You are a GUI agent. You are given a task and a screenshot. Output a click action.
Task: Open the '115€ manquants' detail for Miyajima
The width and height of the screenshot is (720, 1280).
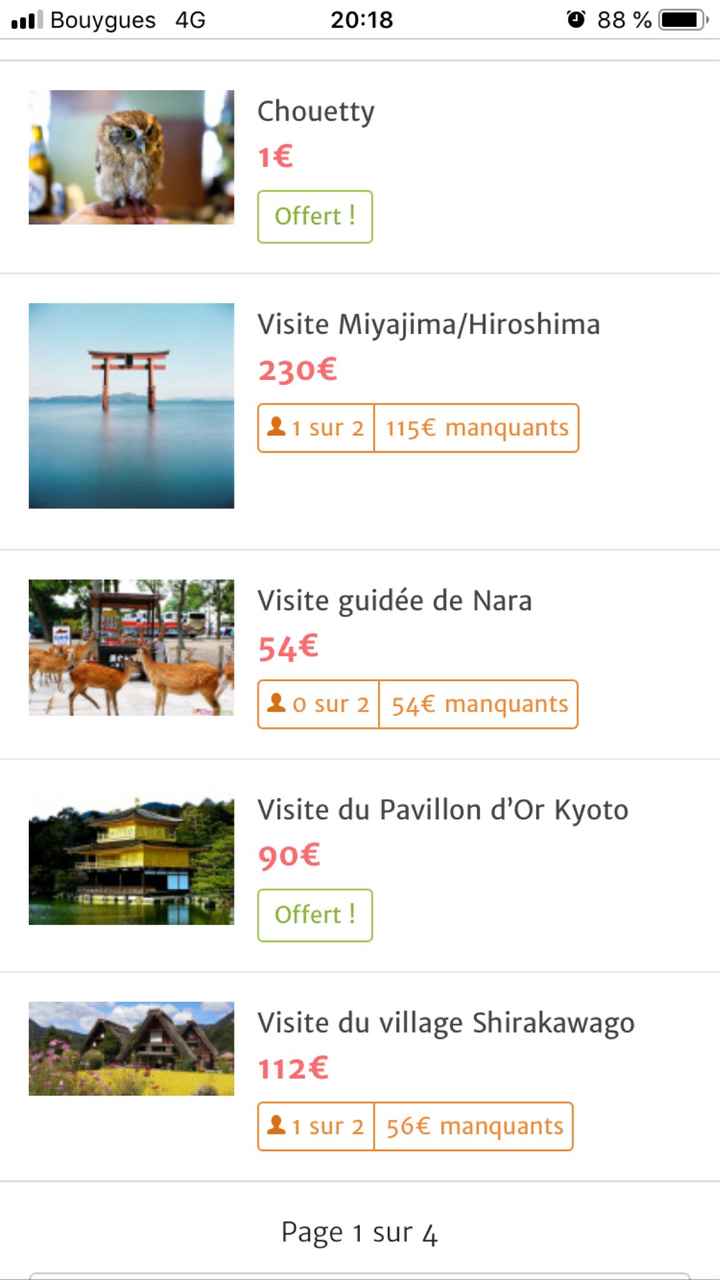[475, 427]
